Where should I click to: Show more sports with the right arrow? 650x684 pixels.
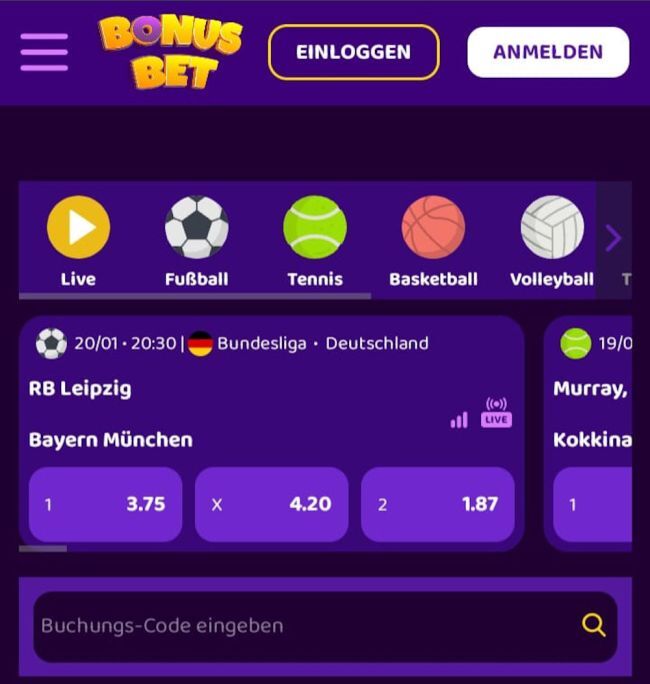coord(613,238)
